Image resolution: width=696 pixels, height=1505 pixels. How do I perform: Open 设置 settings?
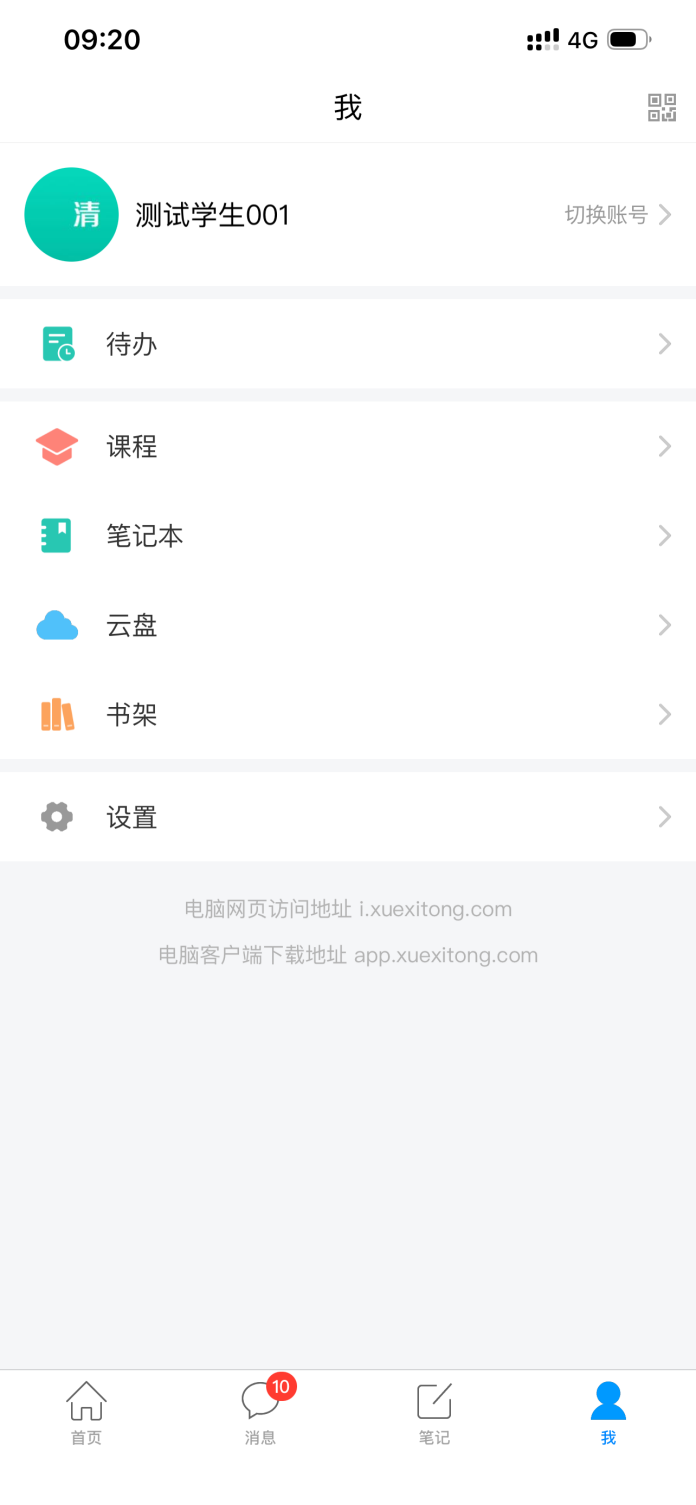(x=348, y=817)
